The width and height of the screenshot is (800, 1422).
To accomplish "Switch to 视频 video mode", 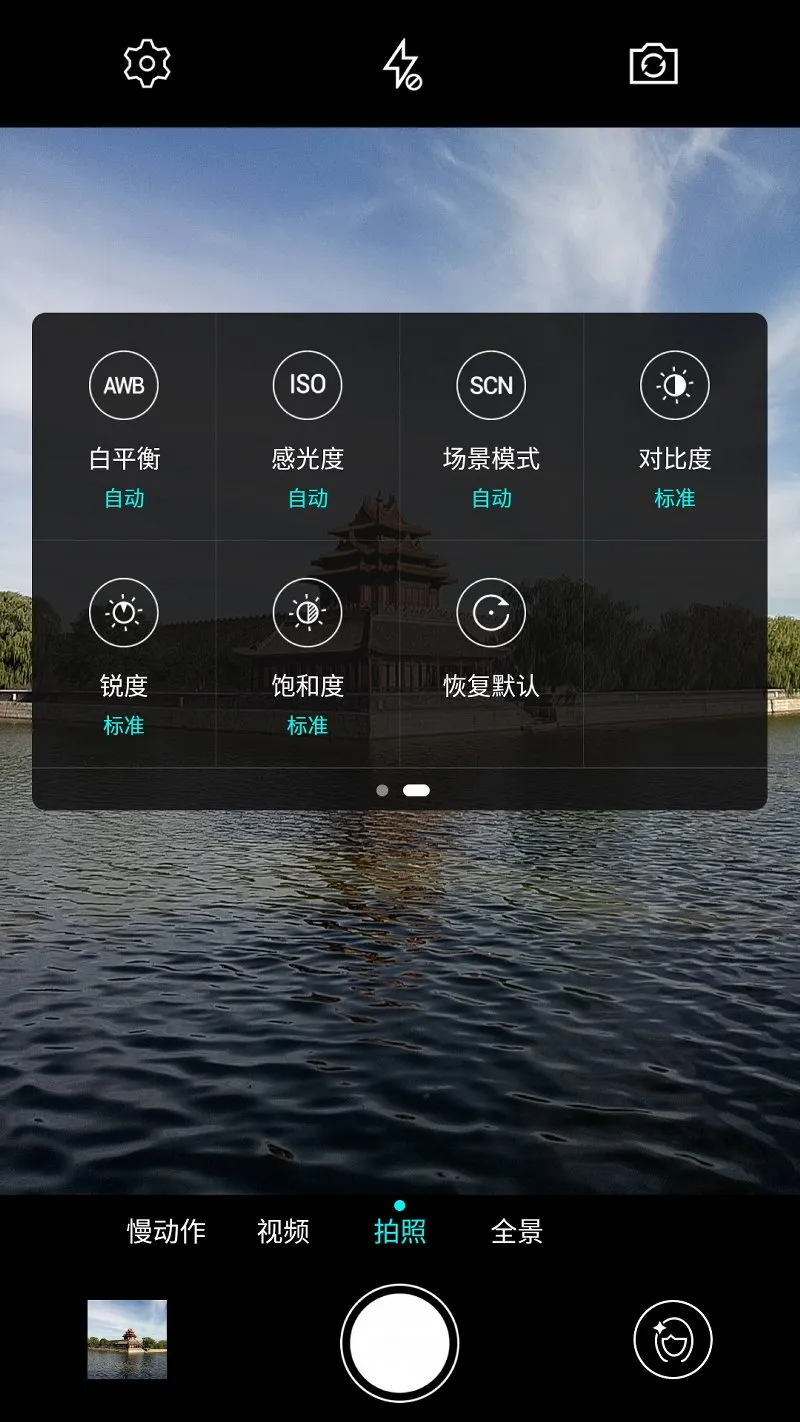I will pos(283,1231).
